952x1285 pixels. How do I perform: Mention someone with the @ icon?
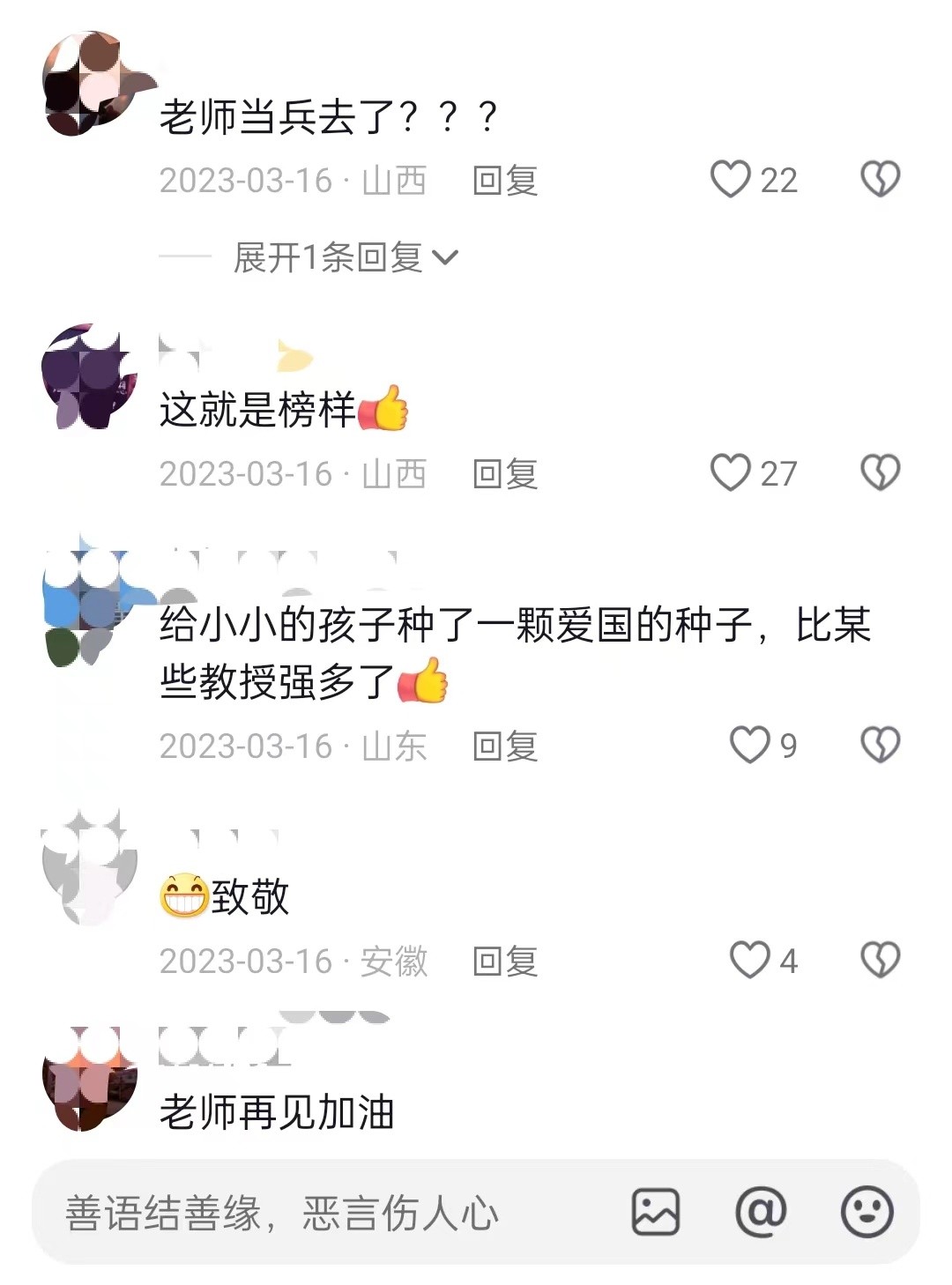pyautogui.click(x=761, y=1211)
